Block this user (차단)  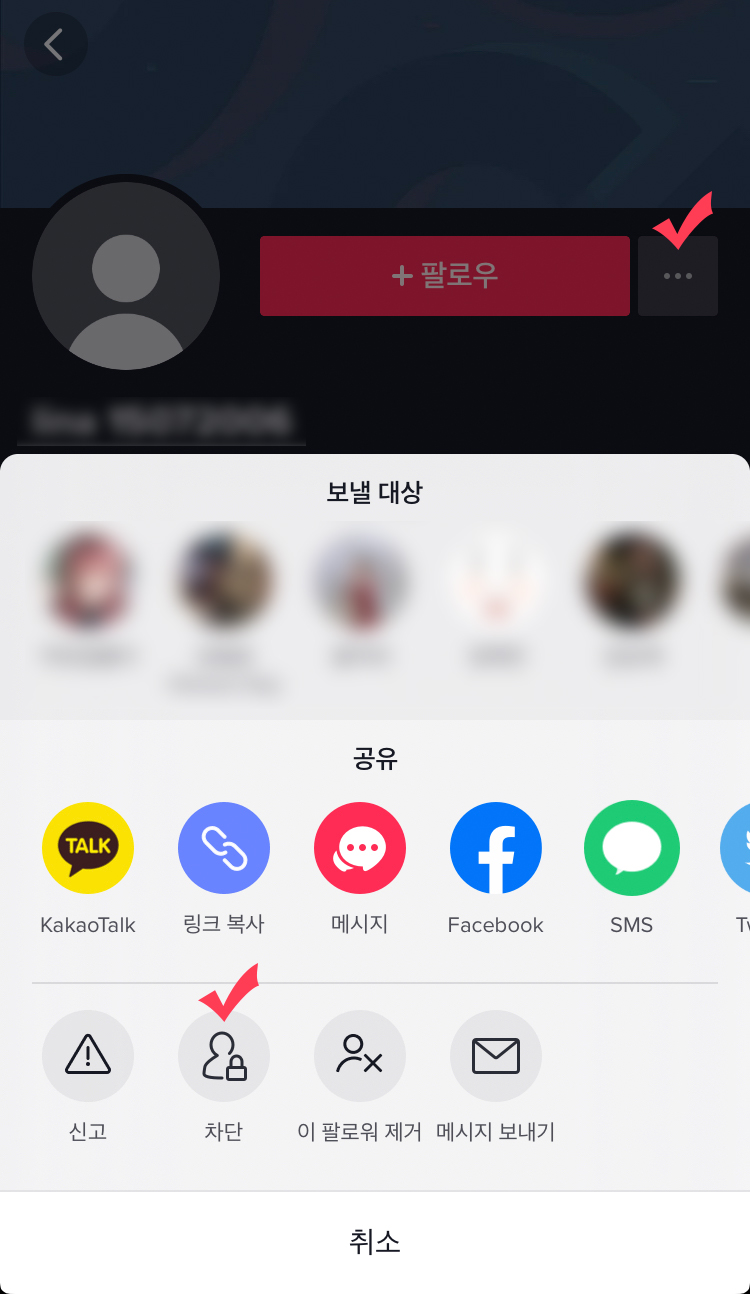pos(224,1056)
